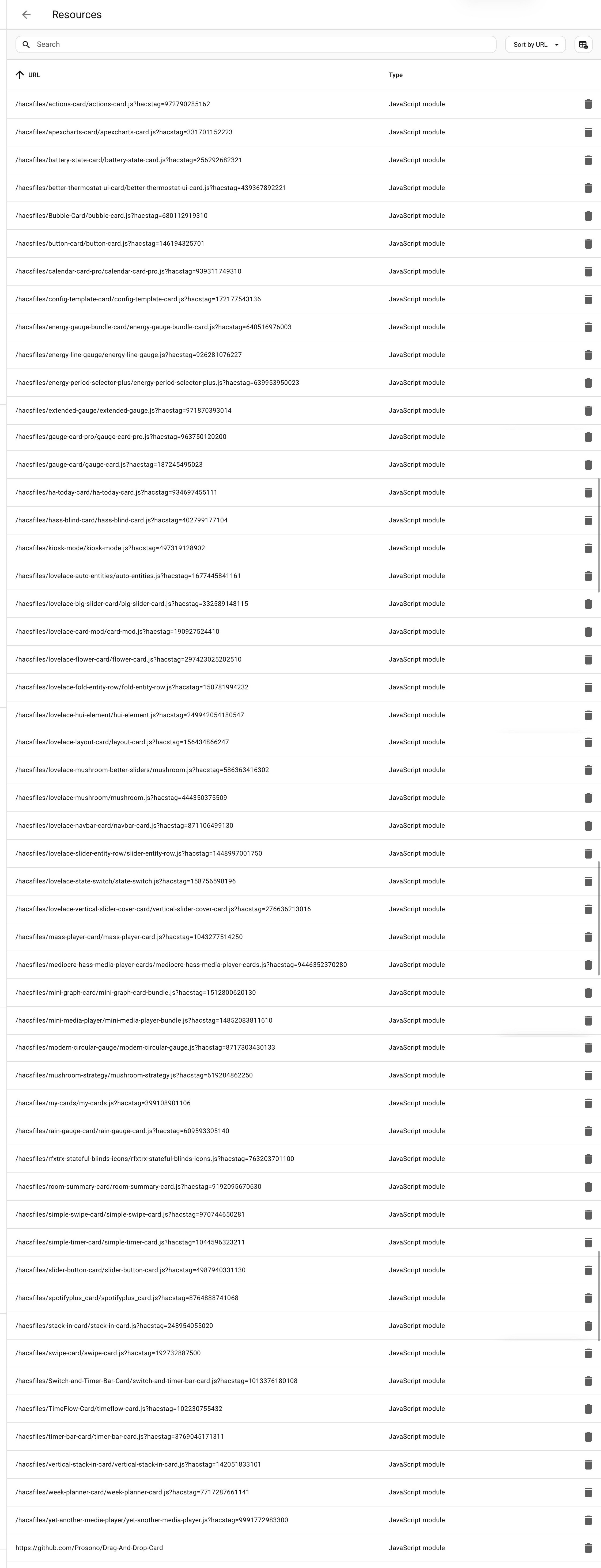The height and width of the screenshot is (1568, 601).
Task: Go back from Resources page
Action: pos(26,15)
